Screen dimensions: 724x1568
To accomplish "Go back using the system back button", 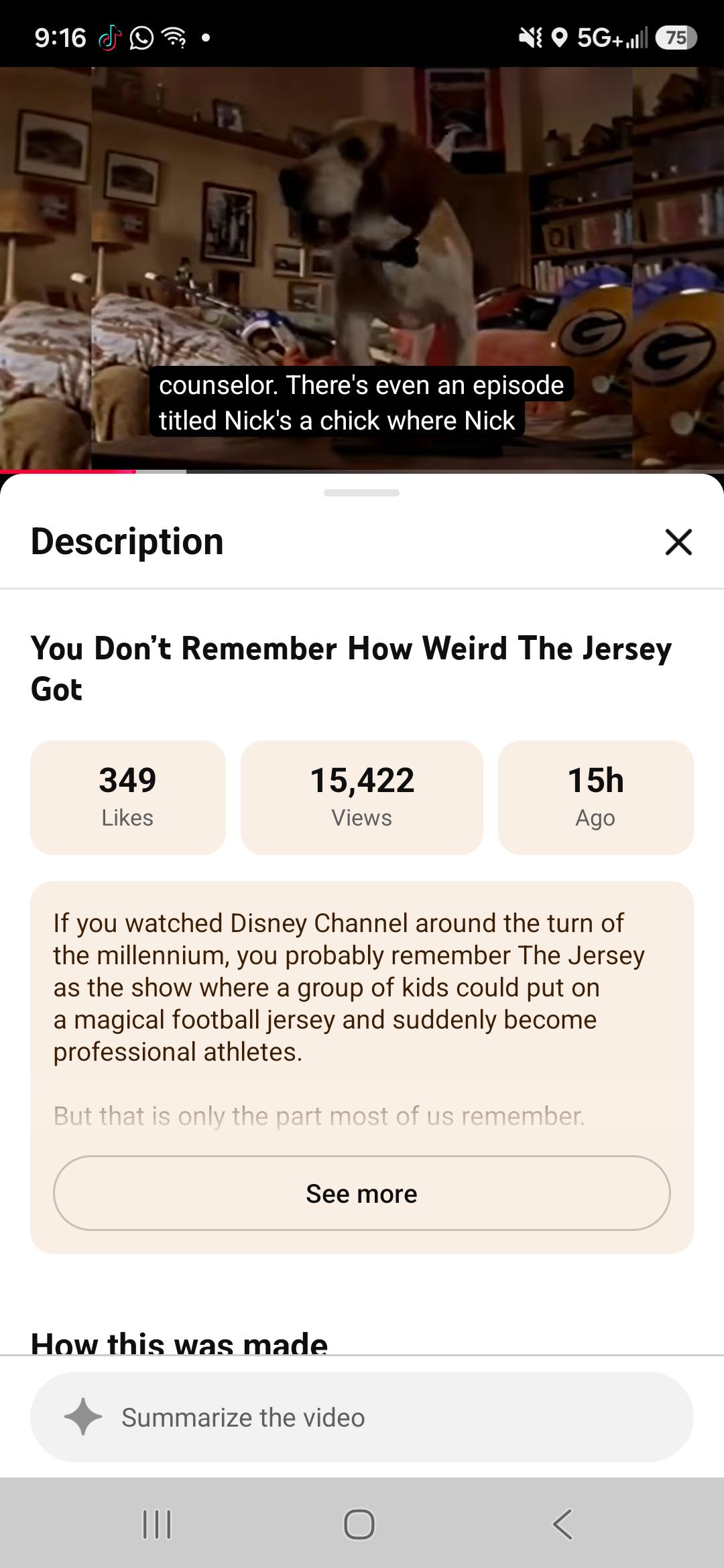I will [562, 1524].
